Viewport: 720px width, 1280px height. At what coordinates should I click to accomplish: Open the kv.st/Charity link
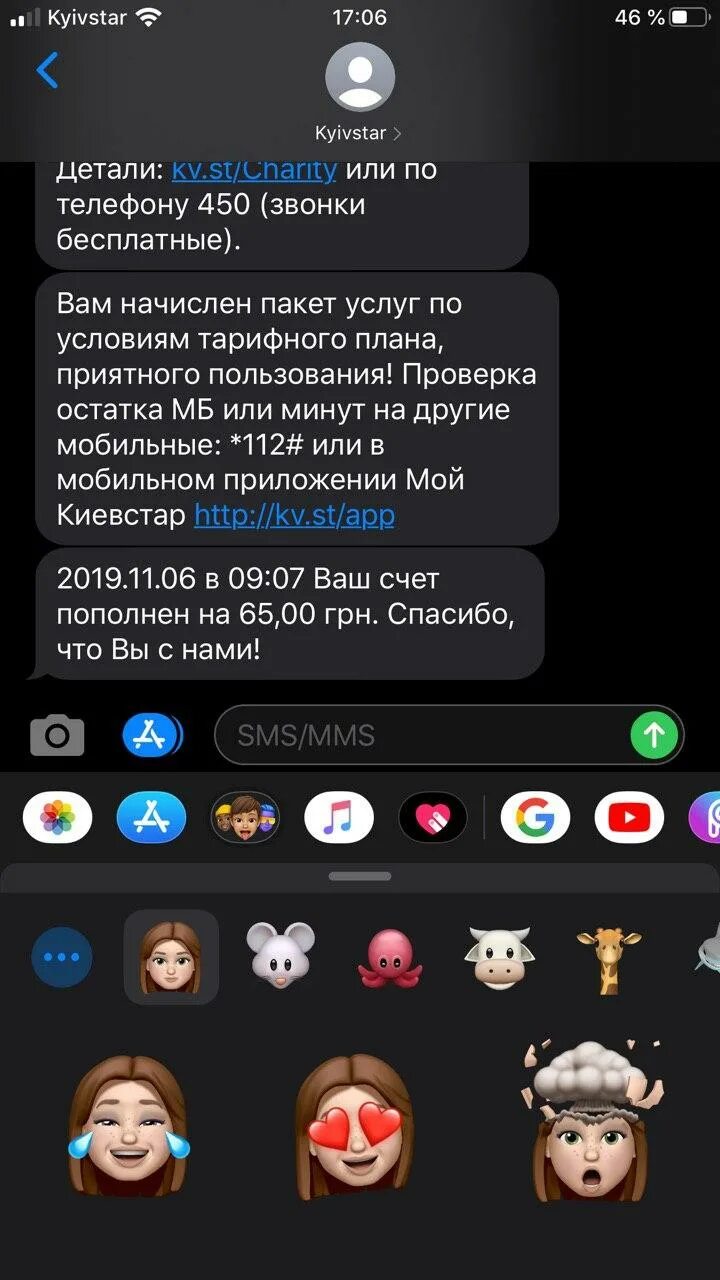(254, 170)
